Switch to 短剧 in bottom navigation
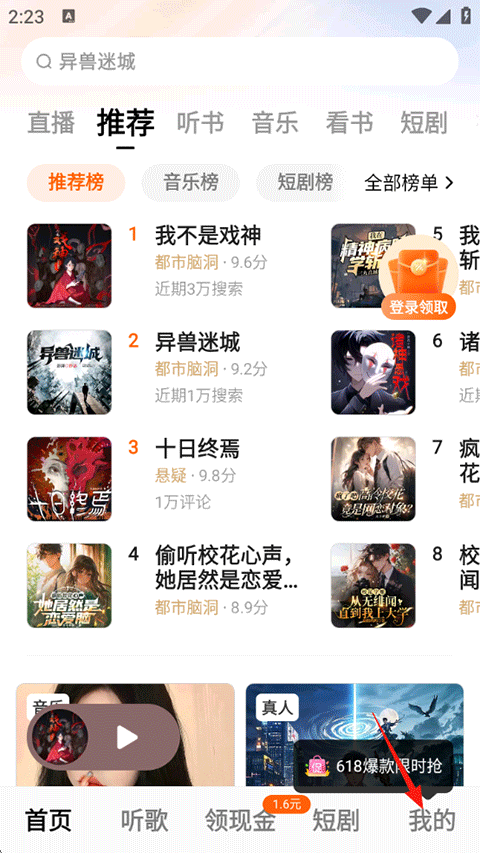 click(x=336, y=820)
